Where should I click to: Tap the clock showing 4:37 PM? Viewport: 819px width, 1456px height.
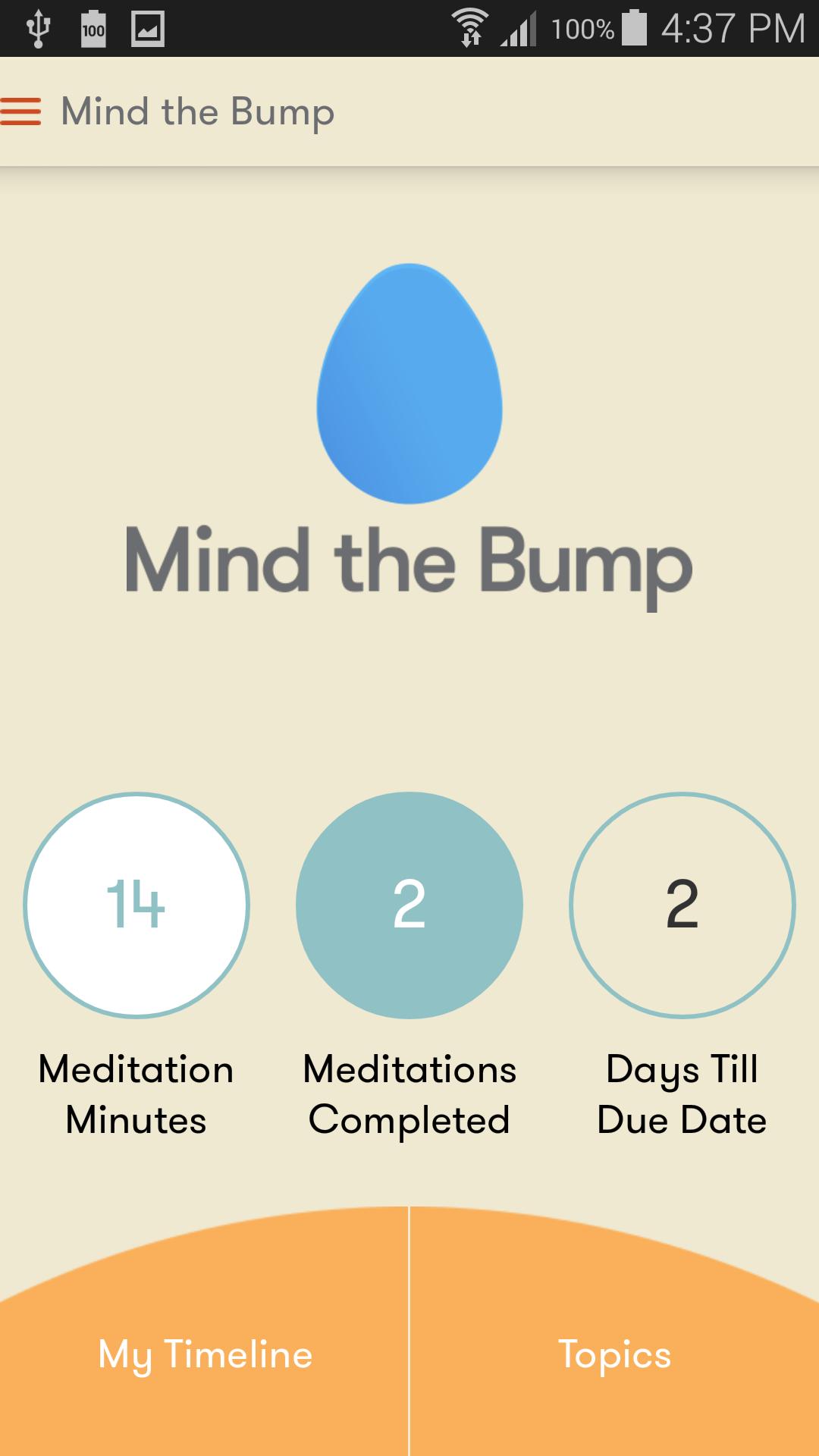coord(728,25)
